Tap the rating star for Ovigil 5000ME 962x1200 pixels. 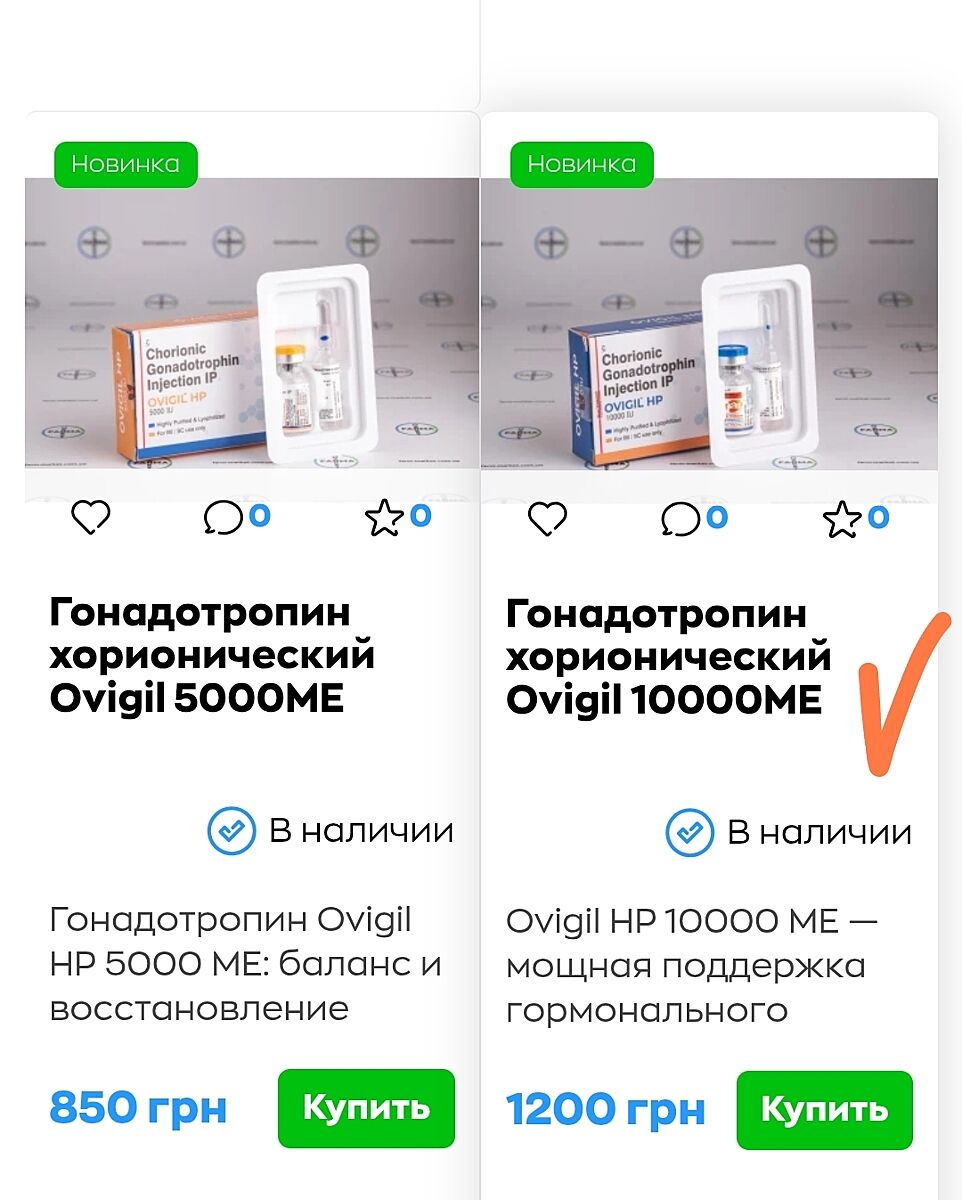pyautogui.click(x=385, y=517)
